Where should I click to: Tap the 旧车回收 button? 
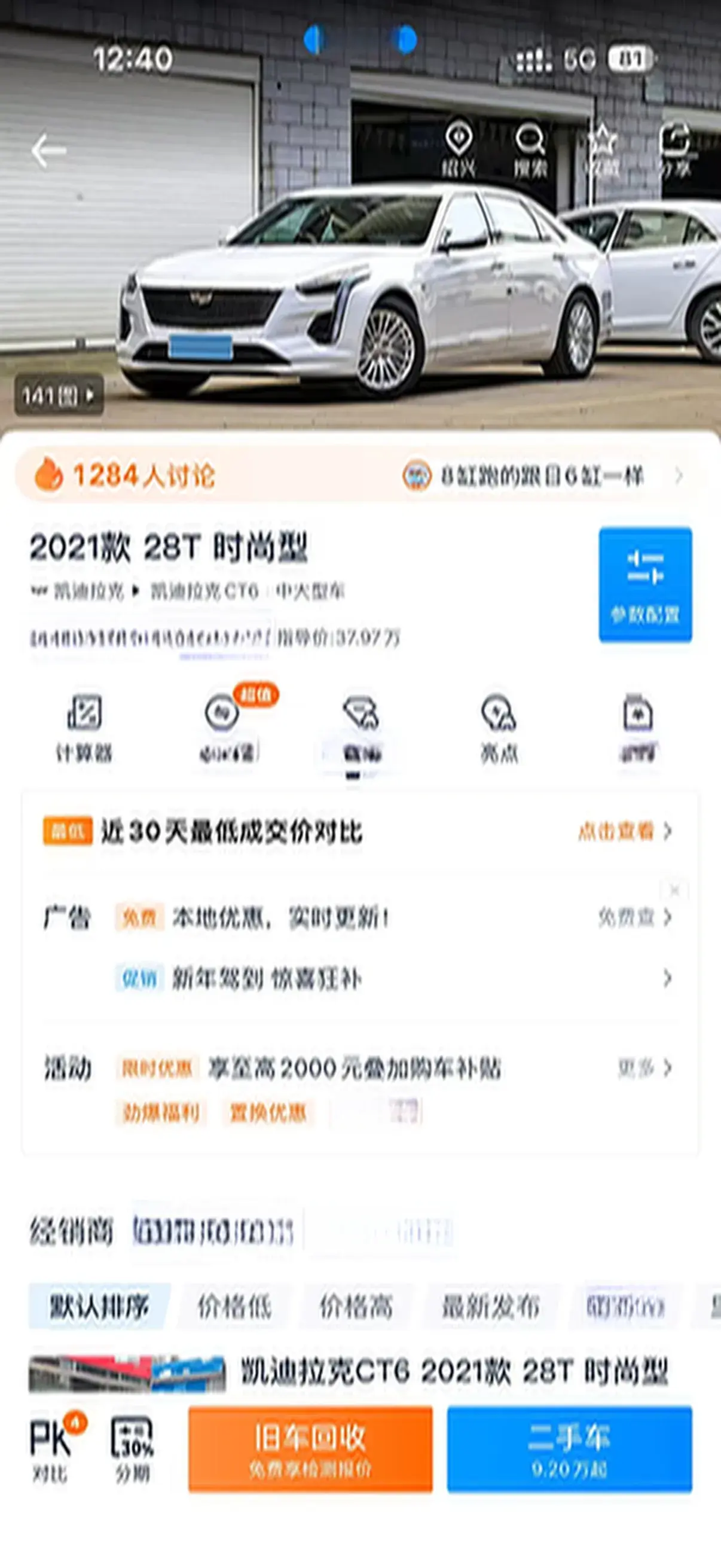point(310,1448)
